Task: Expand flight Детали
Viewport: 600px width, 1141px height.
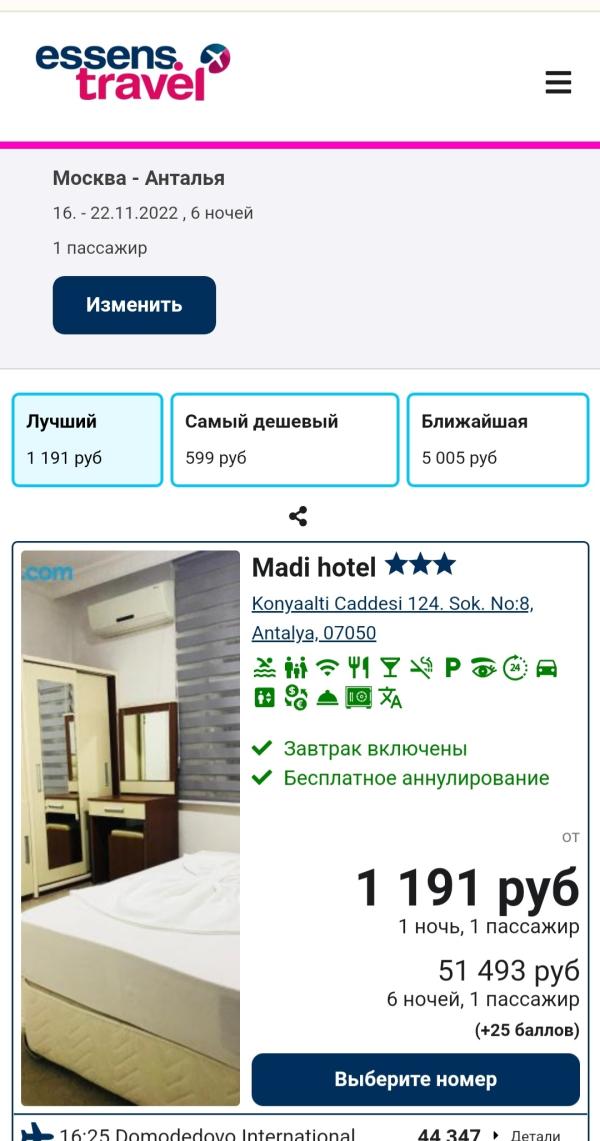Action: click(535, 1135)
